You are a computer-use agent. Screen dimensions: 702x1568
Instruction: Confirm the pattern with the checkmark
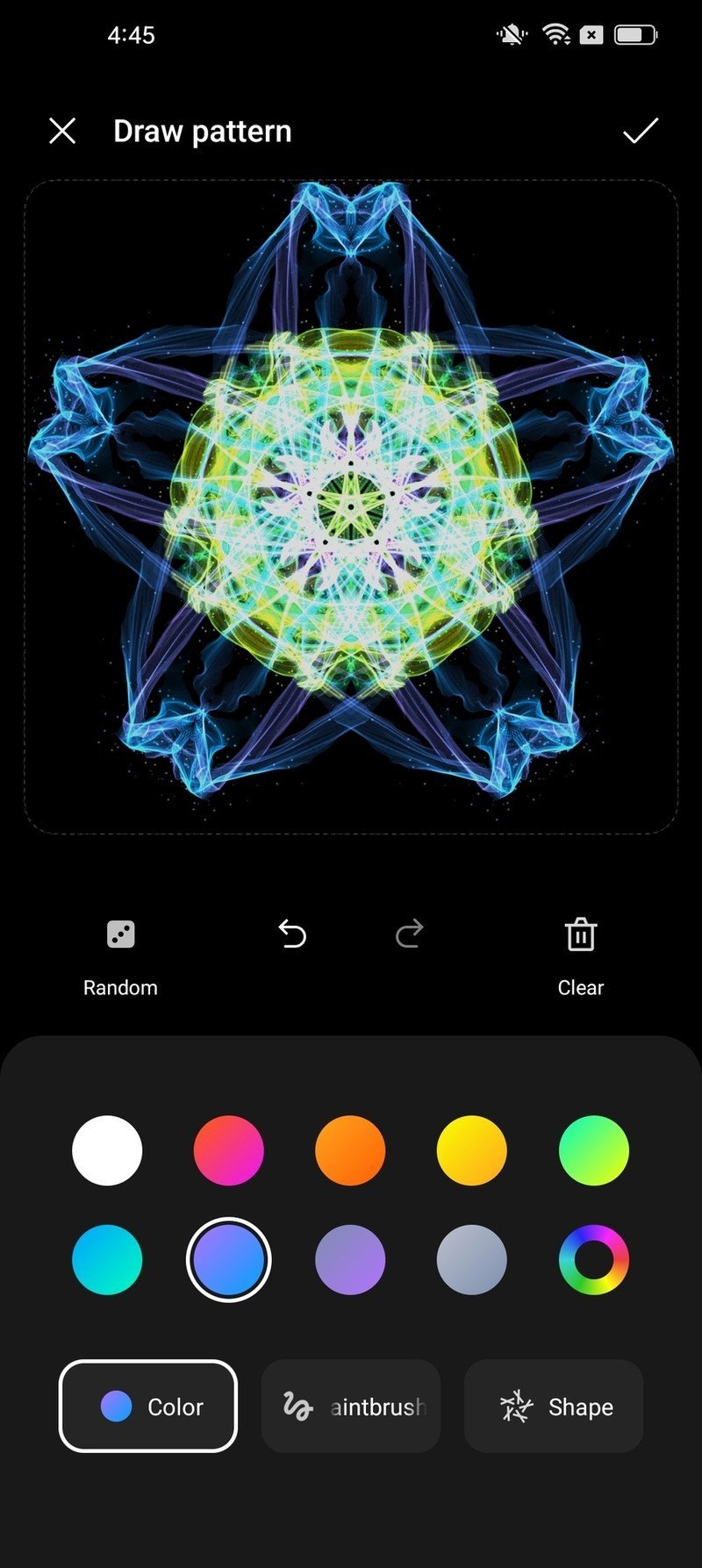click(640, 132)
